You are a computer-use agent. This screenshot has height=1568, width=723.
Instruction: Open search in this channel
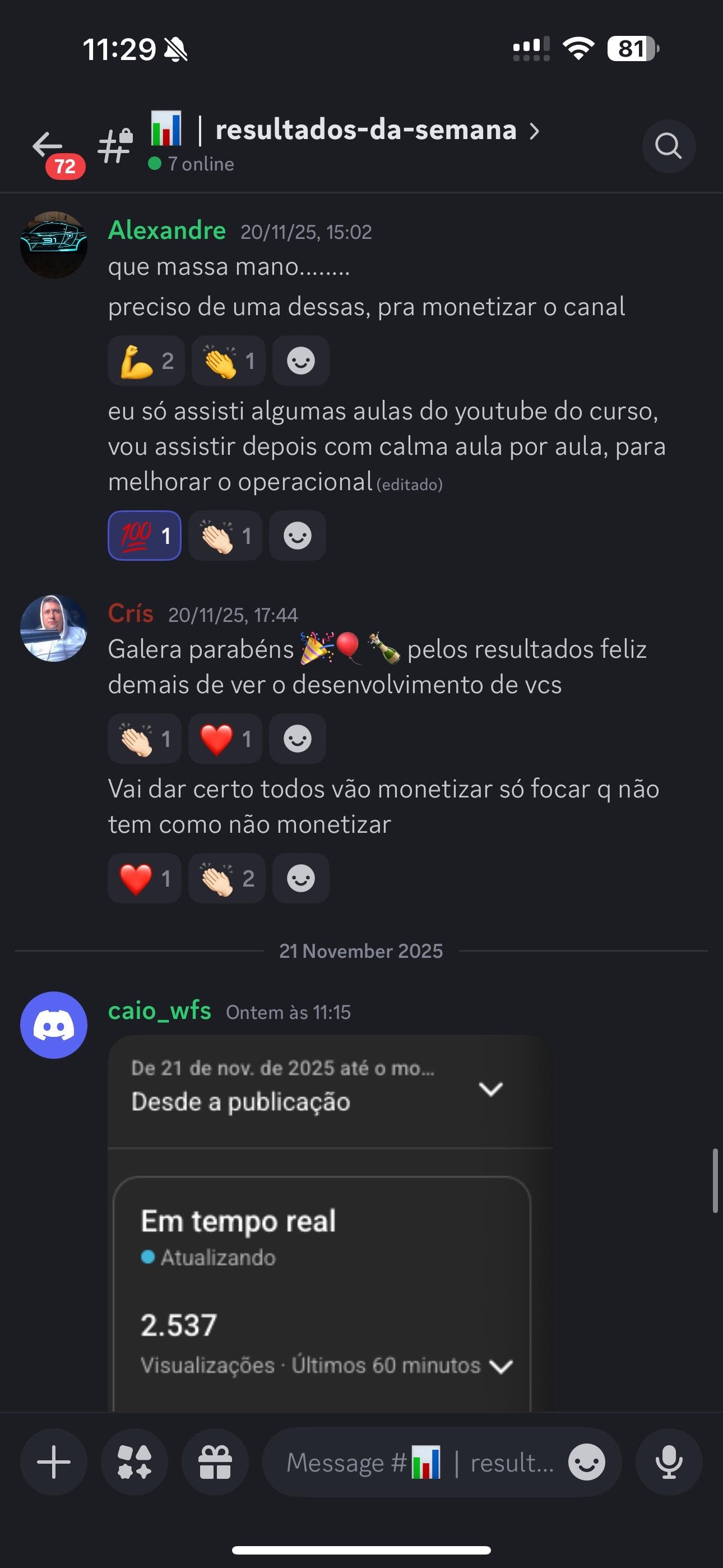668,146
